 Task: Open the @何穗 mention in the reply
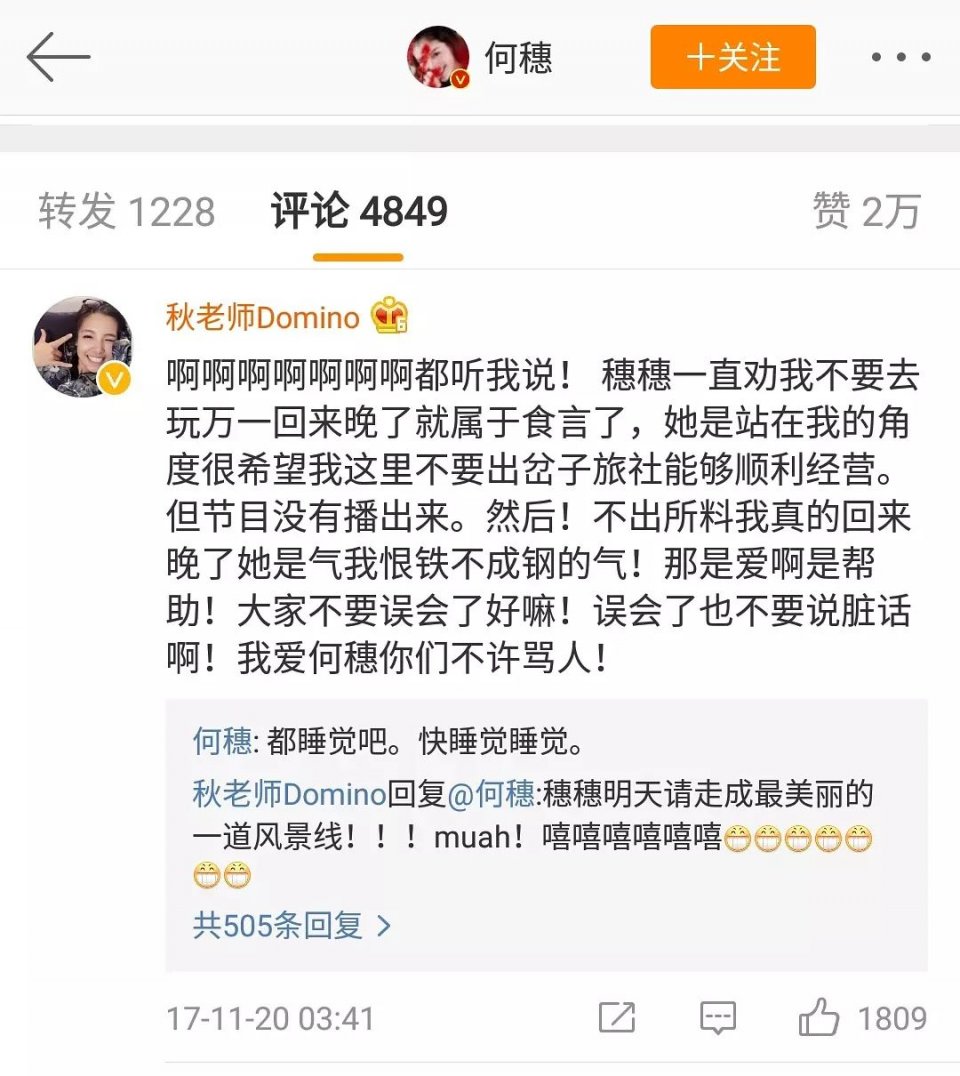click(x=490, y=796)
